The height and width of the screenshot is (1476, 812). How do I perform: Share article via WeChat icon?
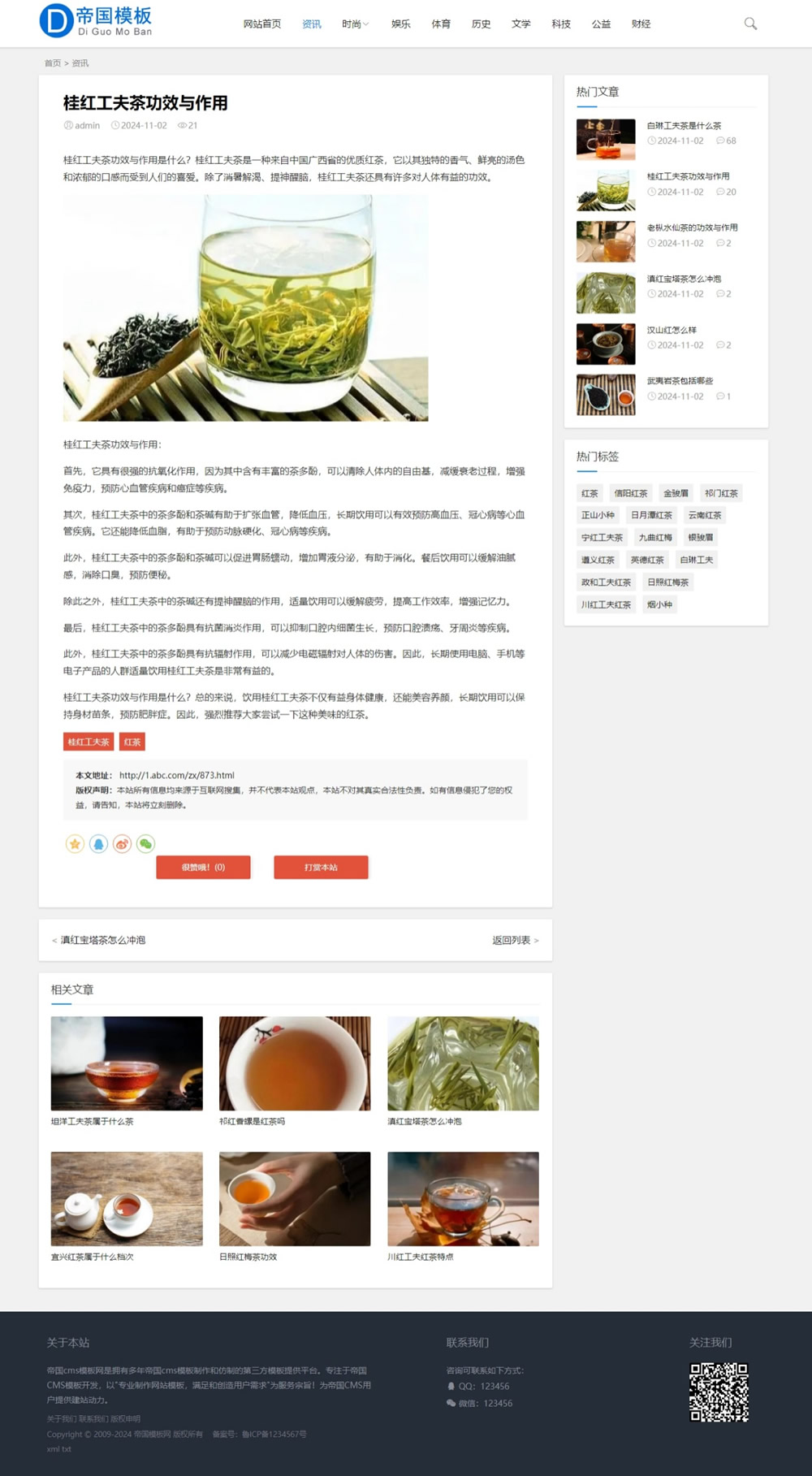145,844
